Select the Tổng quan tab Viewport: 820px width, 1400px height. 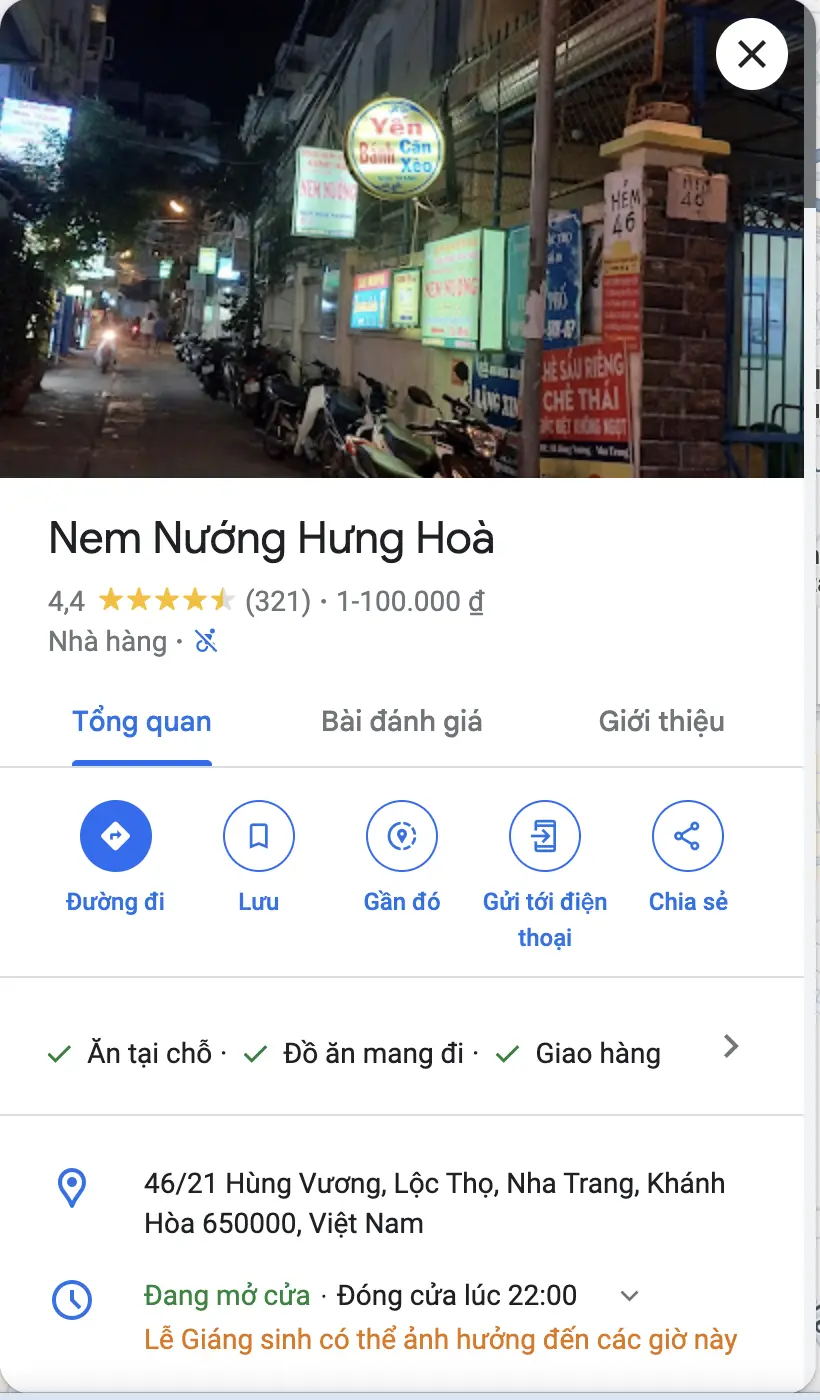pyautogui.click(x=141, y=722)
